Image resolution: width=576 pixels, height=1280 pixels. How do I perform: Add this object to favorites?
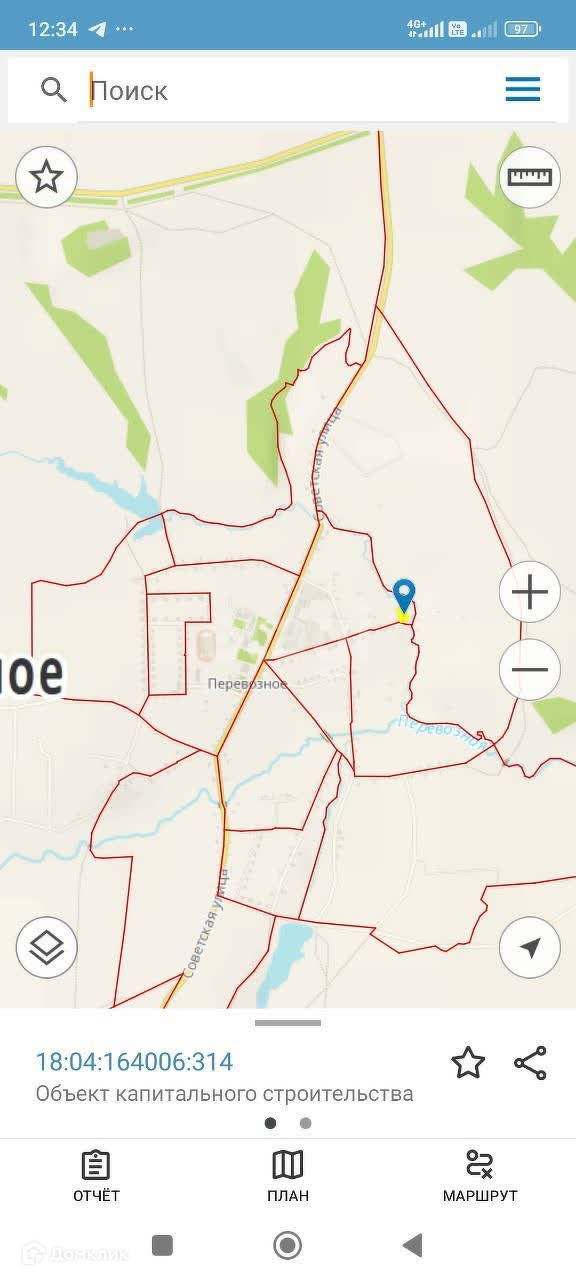[x=468, y=1063]
